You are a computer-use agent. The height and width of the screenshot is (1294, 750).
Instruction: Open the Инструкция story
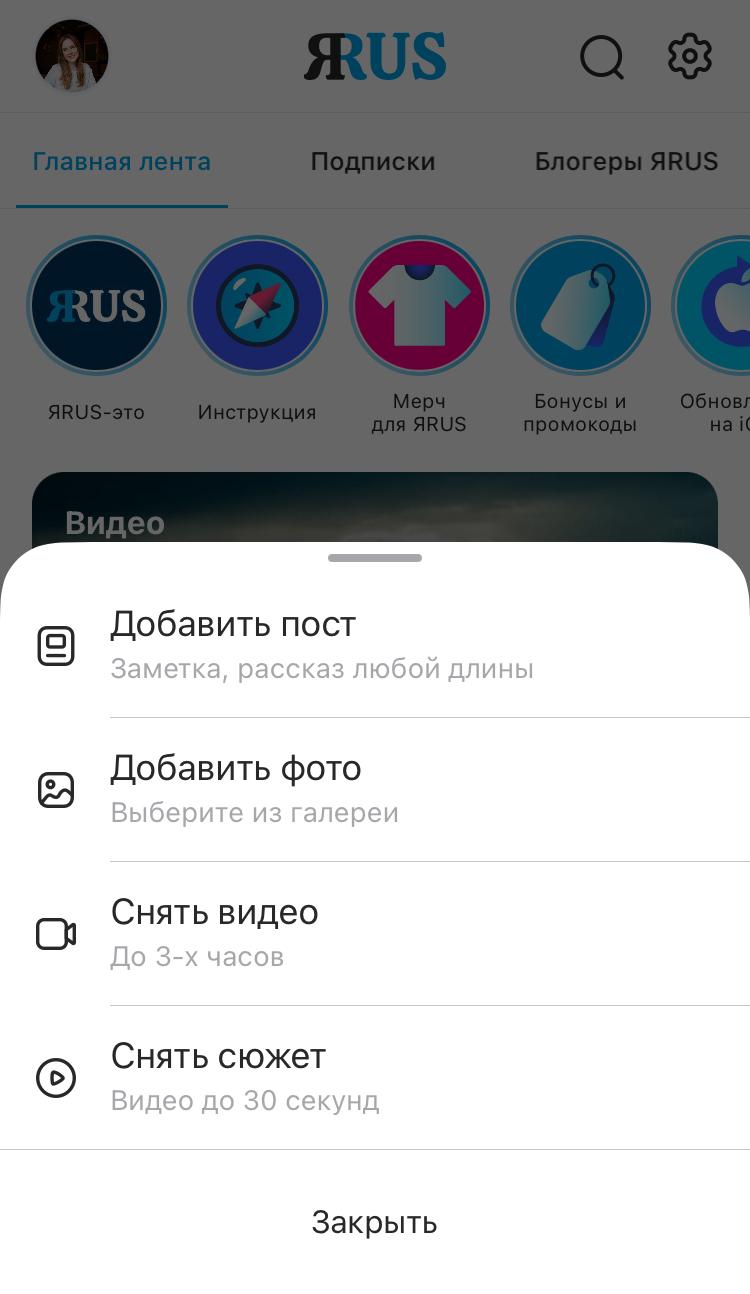point(257,306)
